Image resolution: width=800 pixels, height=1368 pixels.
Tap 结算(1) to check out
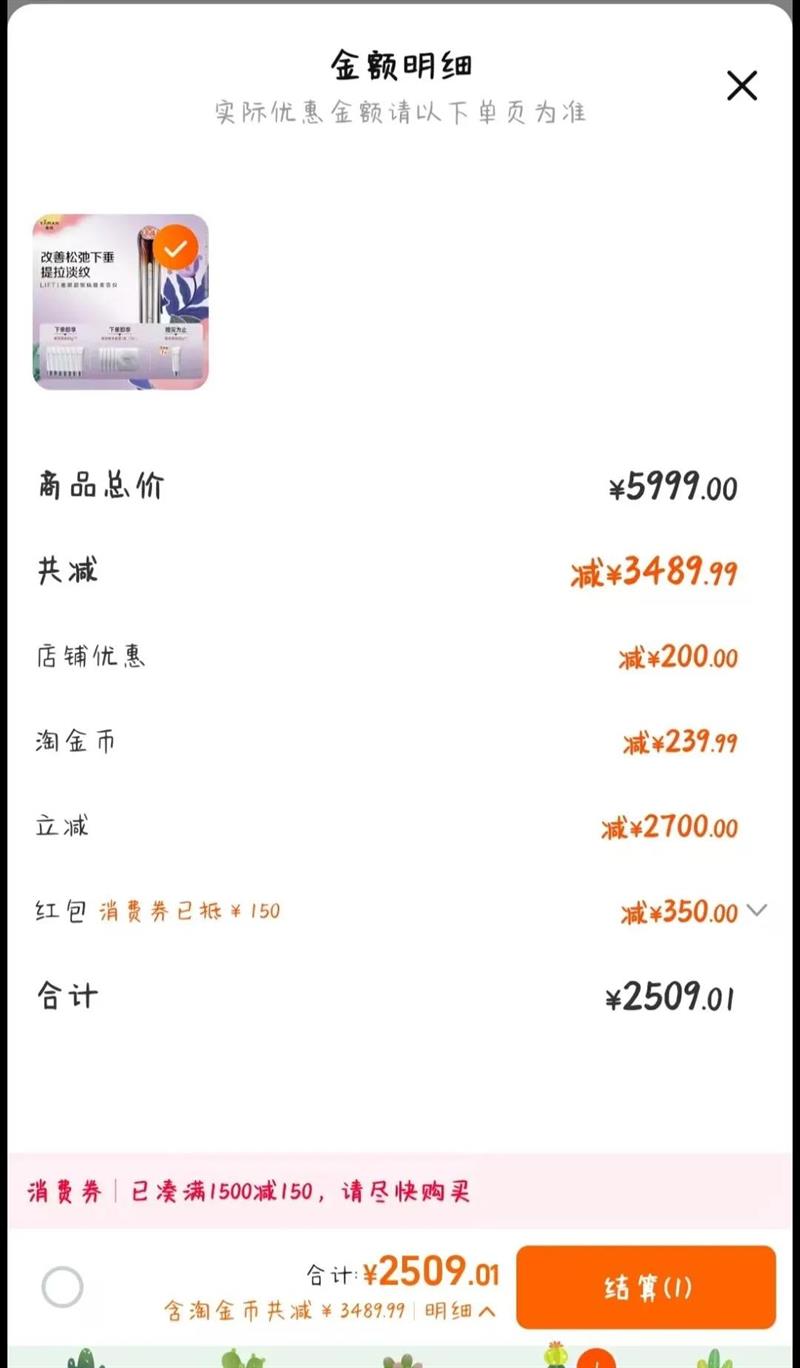[x=646, y=1287]
